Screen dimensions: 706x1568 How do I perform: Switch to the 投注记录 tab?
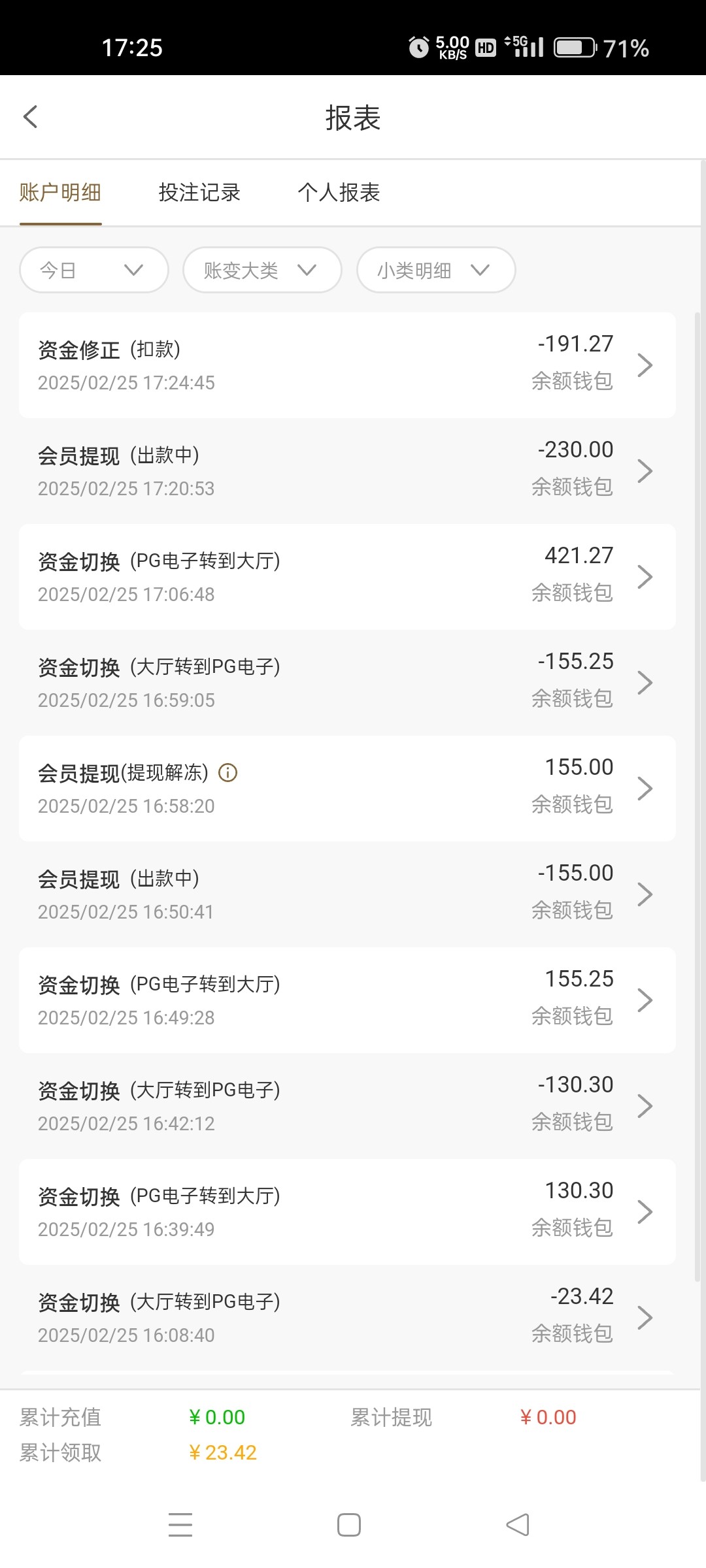(x=199, y=193)
